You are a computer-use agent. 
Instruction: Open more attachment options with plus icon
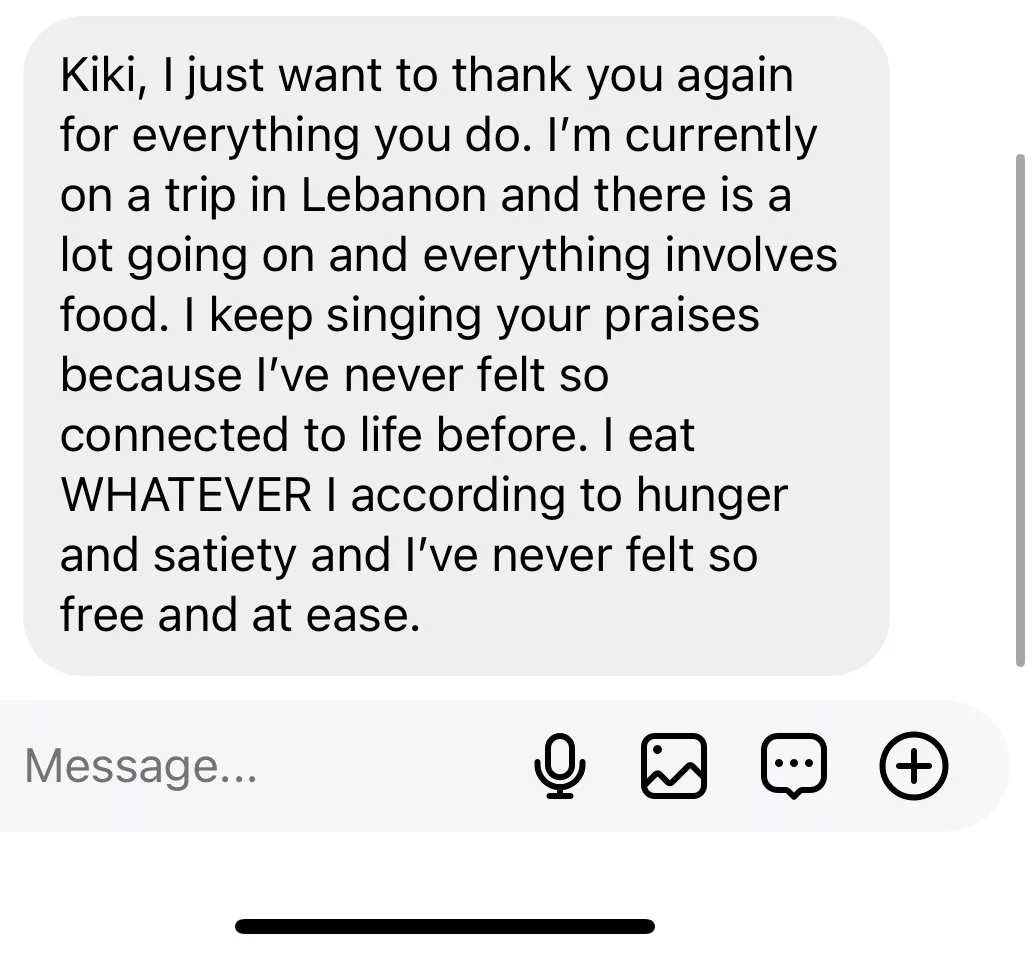pyautogui.click(x=913, y=765)
